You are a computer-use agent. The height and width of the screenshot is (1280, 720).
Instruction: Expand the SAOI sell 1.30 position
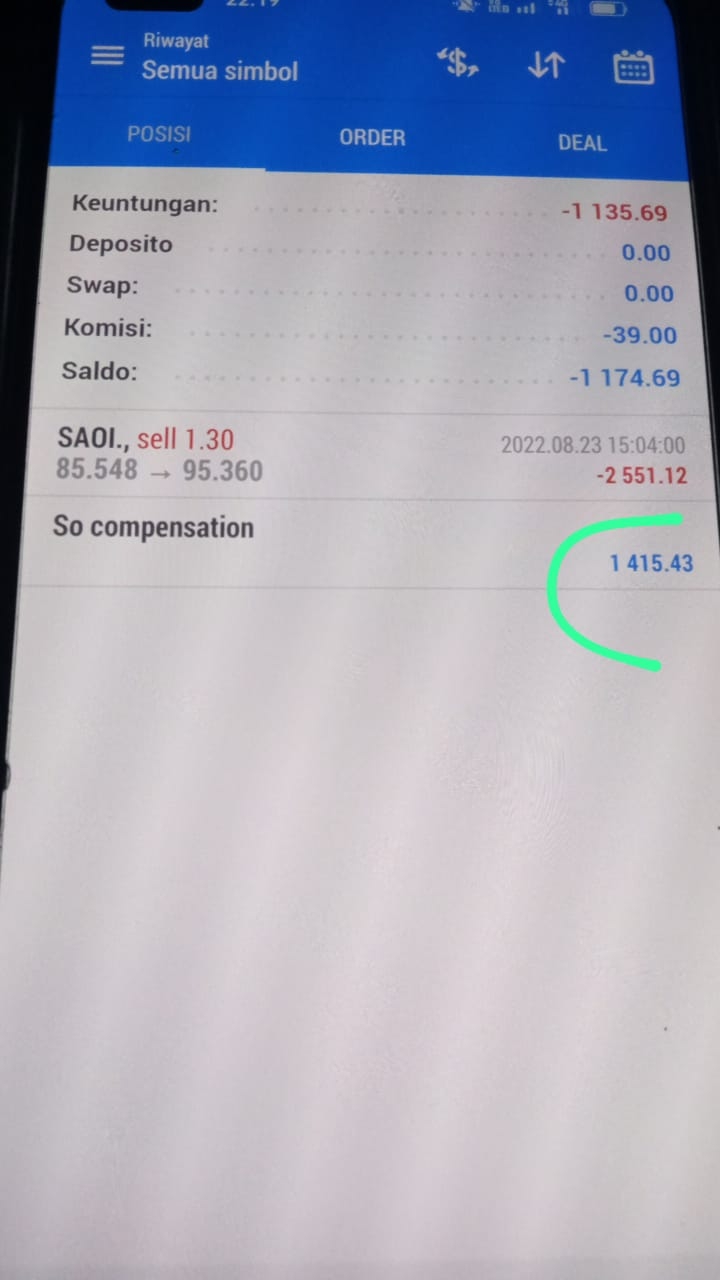[x=370, y=456]
